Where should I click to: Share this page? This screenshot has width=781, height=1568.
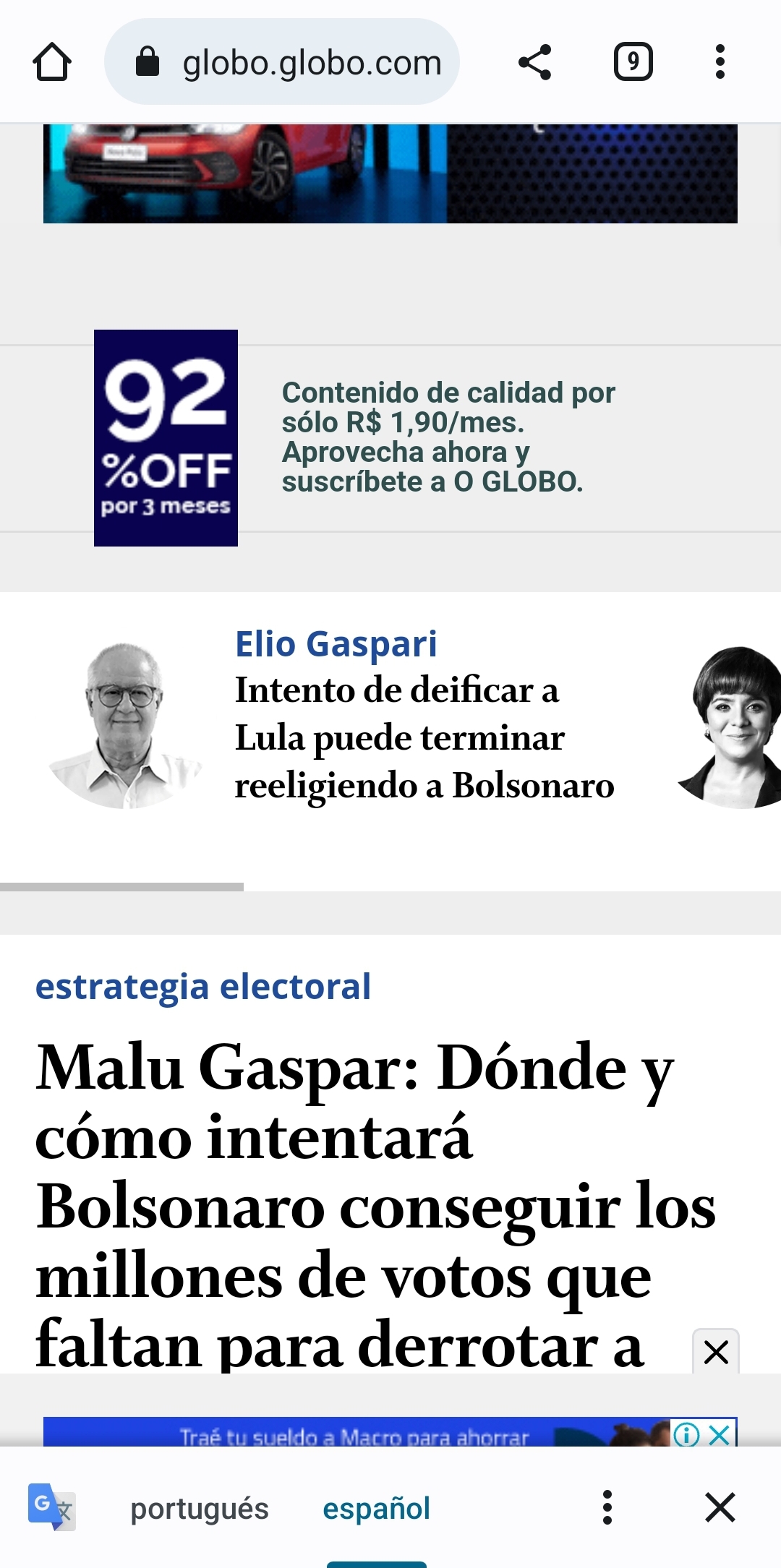click(x=535, y=62)
